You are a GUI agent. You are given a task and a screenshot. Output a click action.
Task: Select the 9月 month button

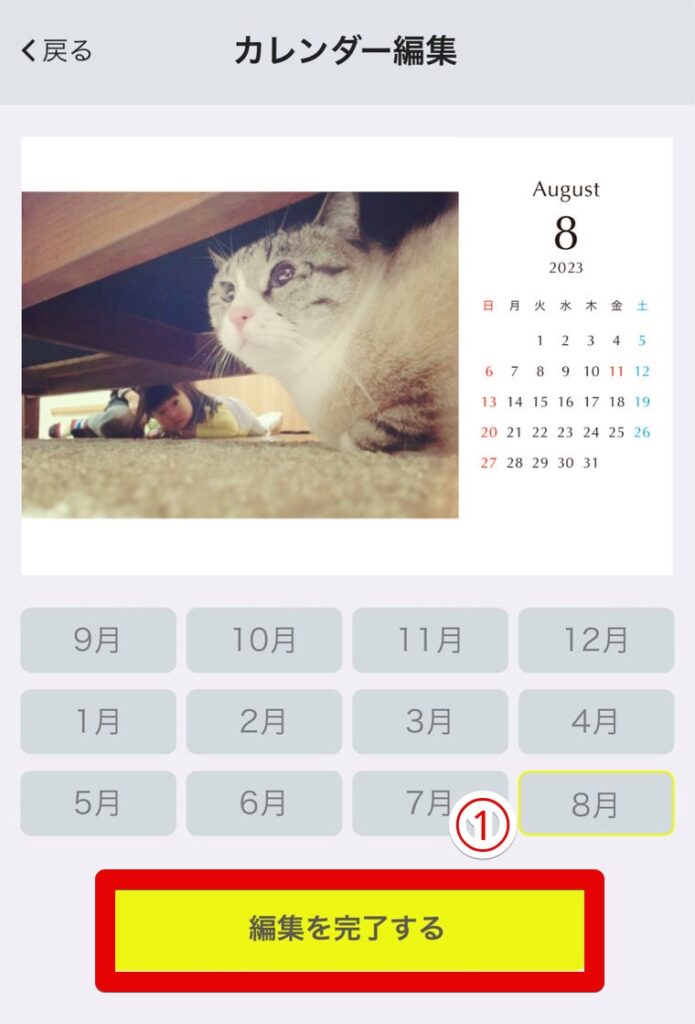click(98, 640)
